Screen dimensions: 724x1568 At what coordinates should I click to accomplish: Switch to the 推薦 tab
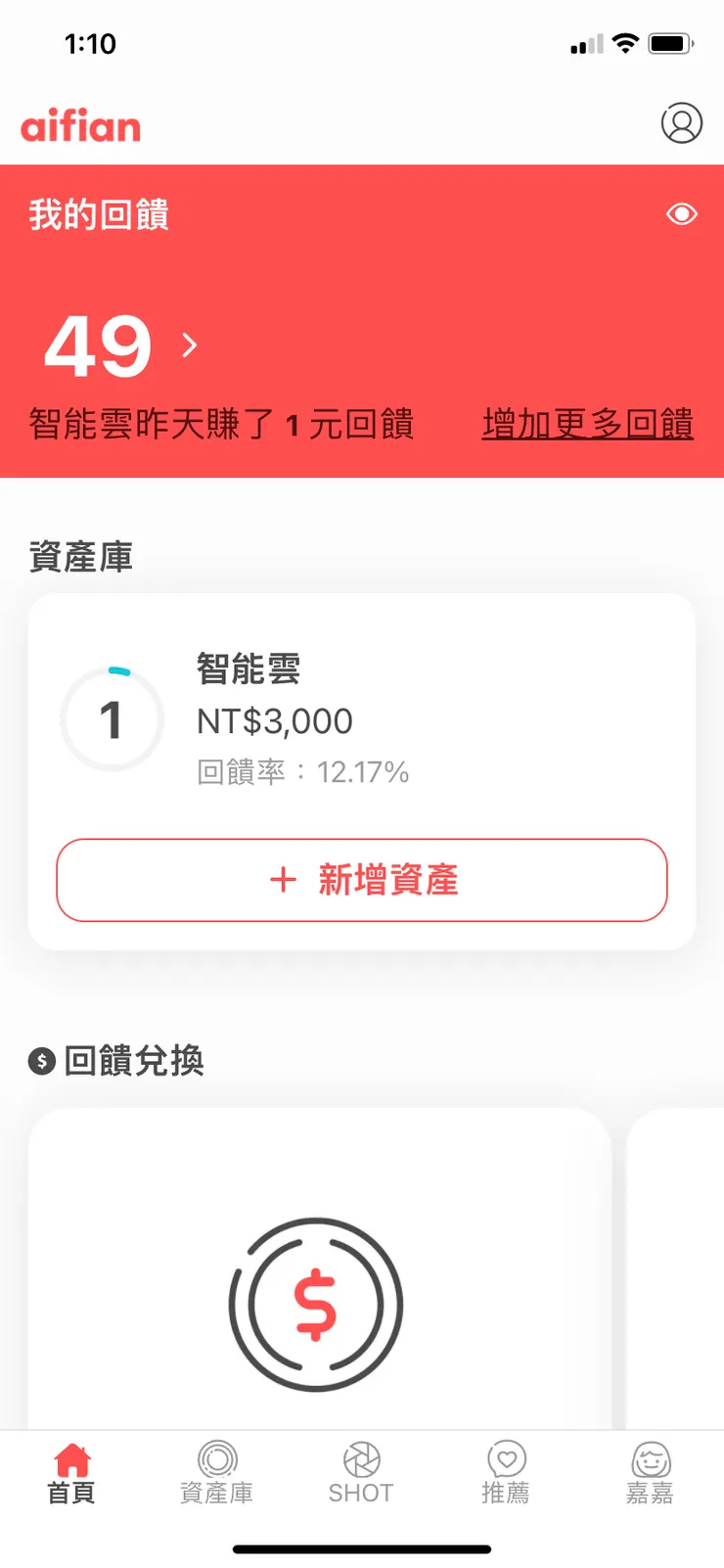coord(507,1473)
